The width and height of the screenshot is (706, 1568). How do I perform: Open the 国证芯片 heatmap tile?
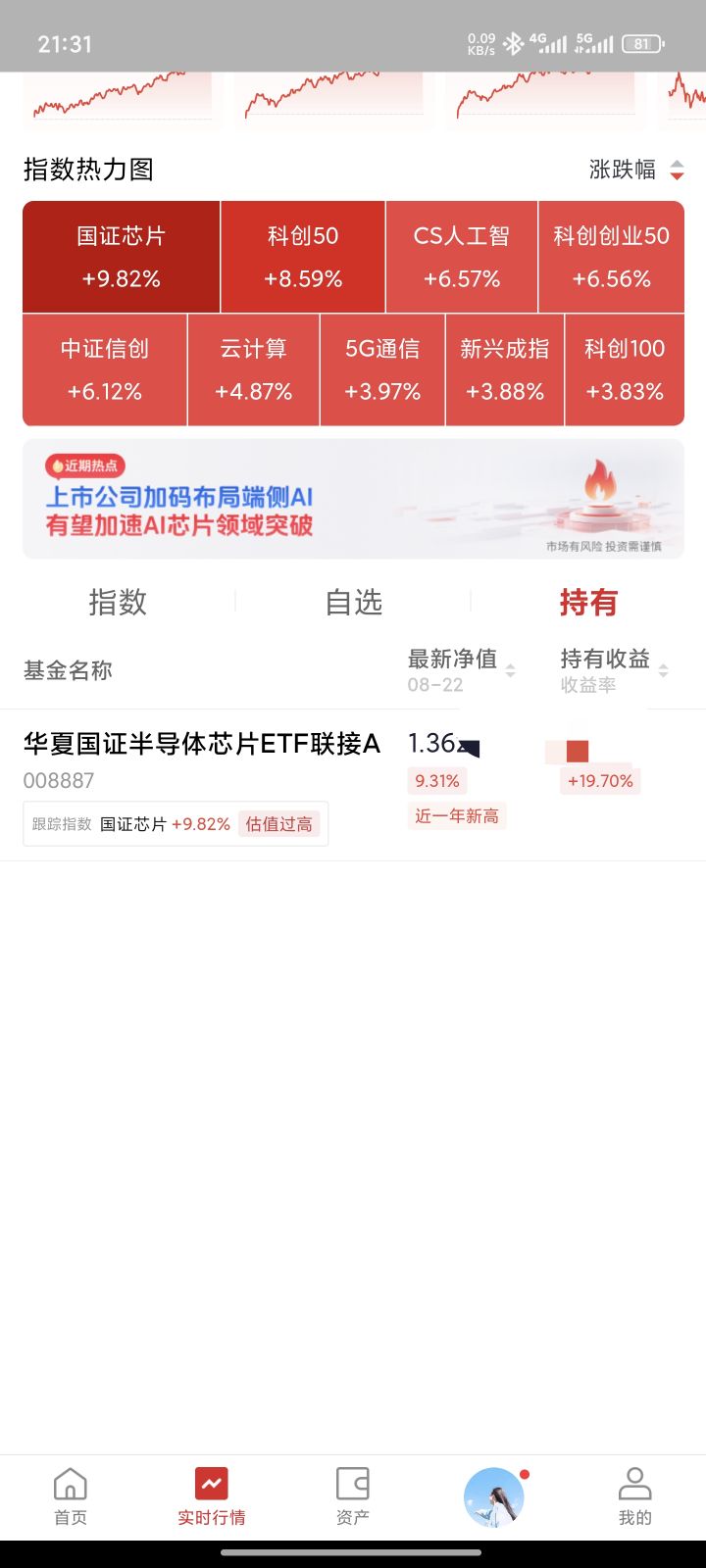click(x=122, y=257)
